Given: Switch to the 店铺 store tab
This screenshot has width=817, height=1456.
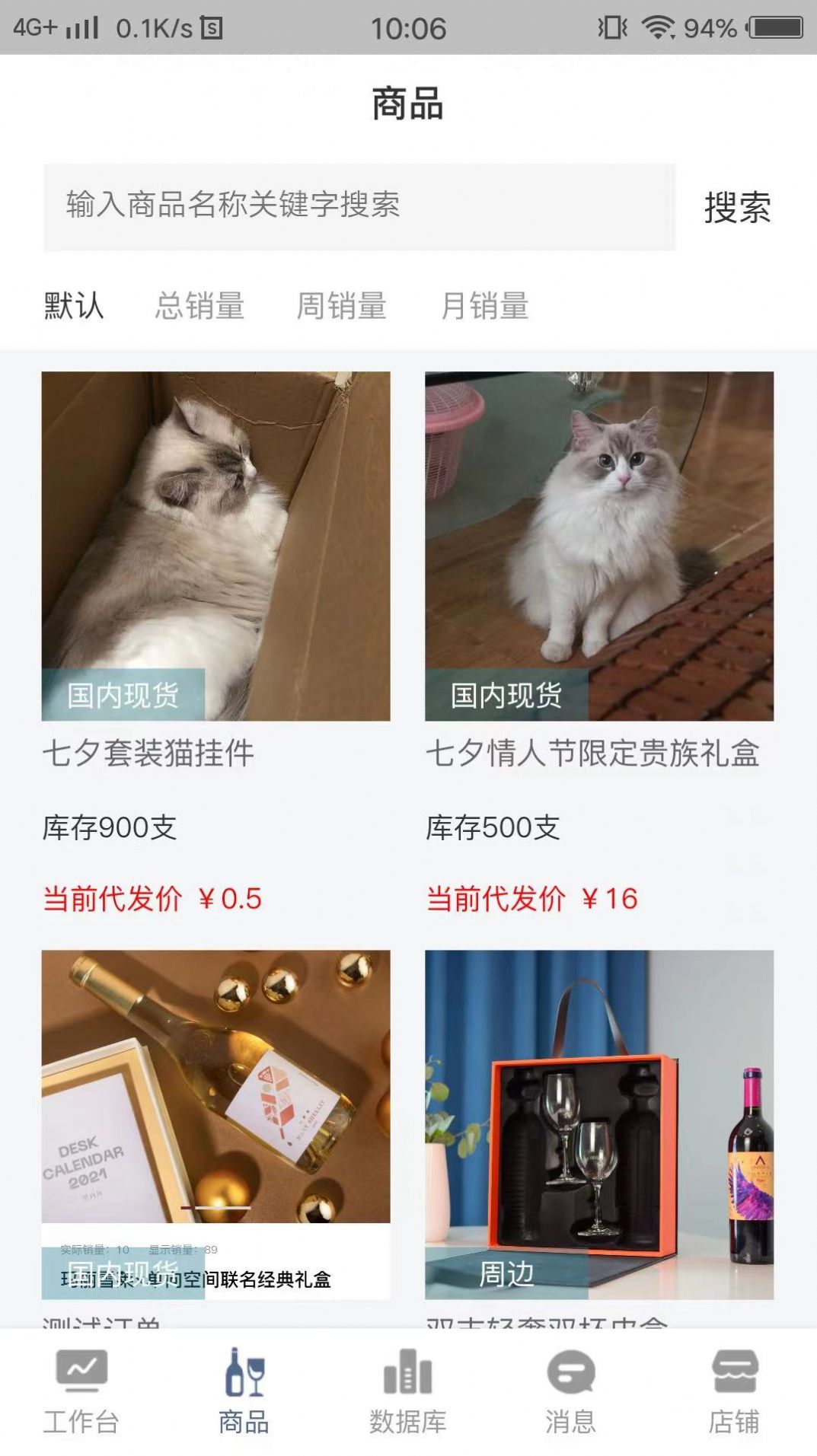Looking at the screenshot, I should [734, 1391].
